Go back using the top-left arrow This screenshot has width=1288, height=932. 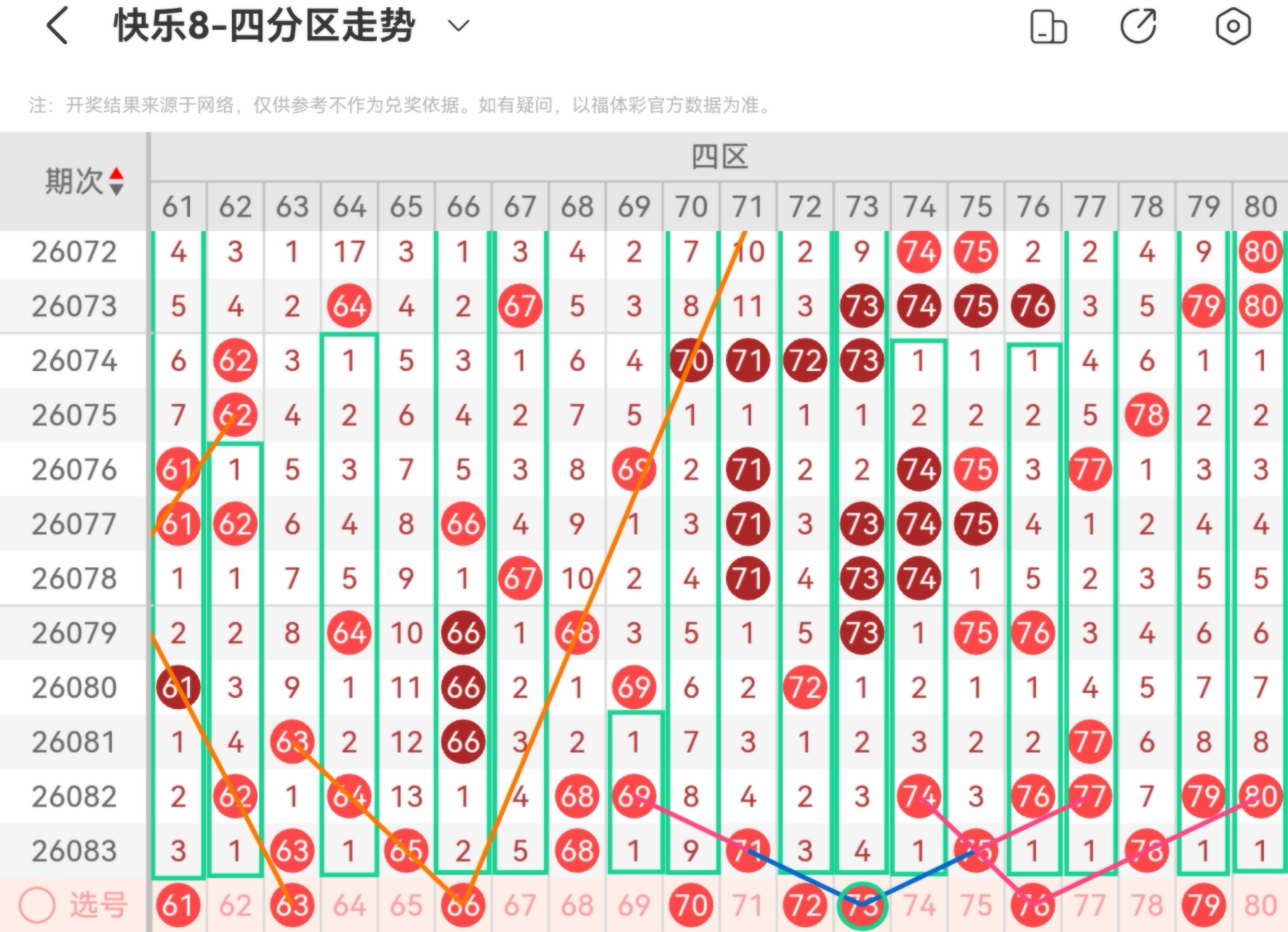[57, 26]
